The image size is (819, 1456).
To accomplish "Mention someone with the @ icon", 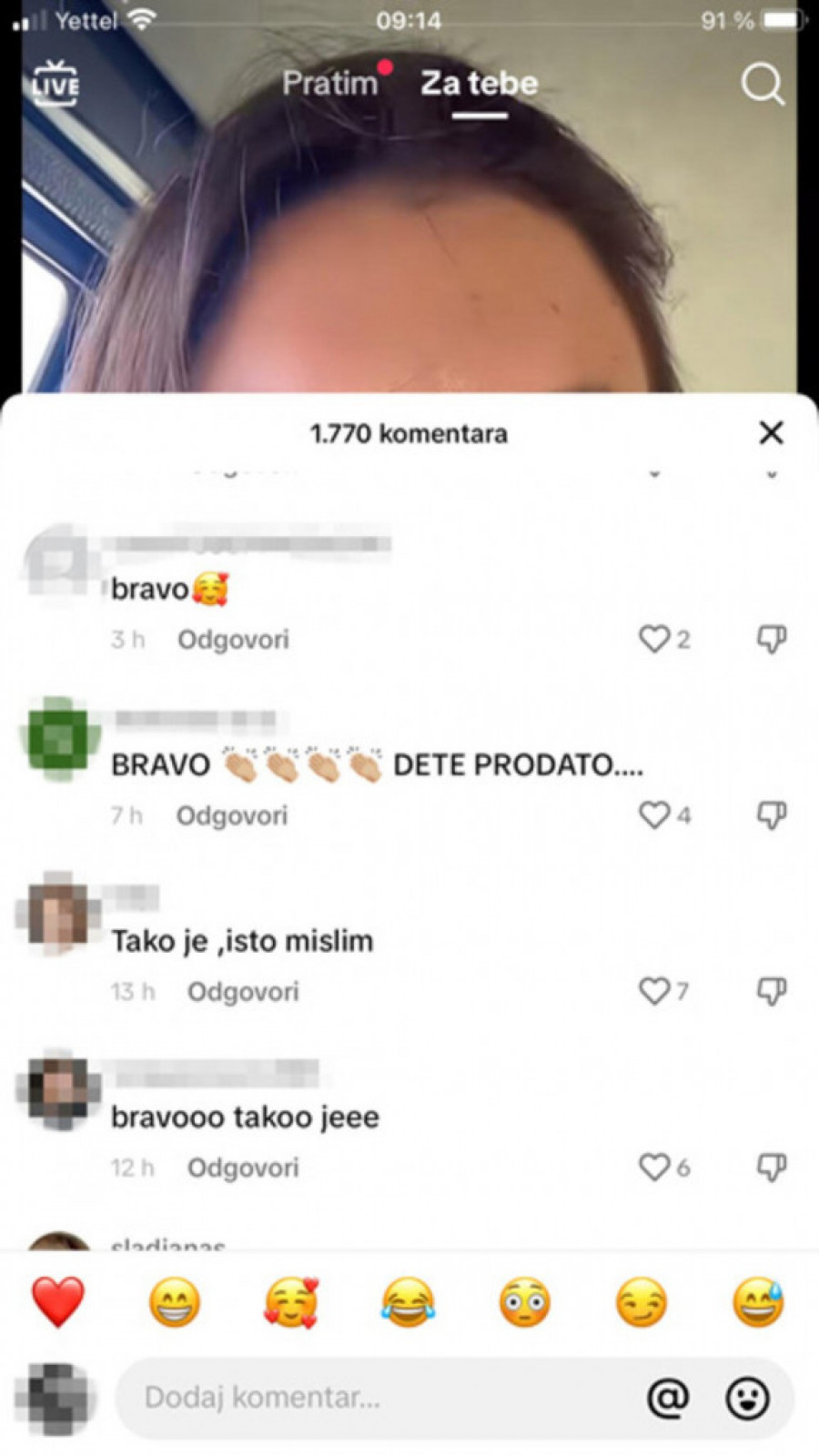I will (667, 1398).
